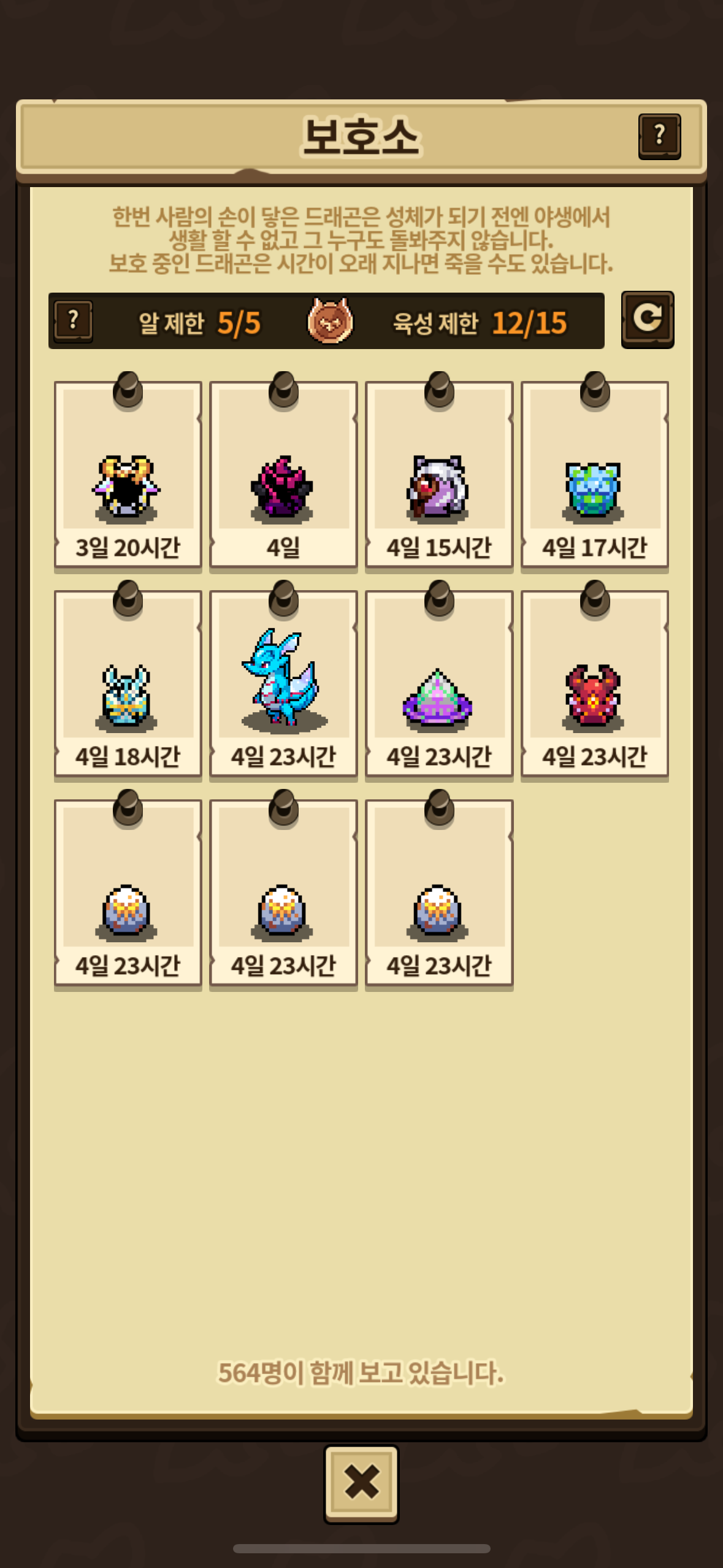Tap the egg limit help icon

pyautogui.click(x=74, y=321)
